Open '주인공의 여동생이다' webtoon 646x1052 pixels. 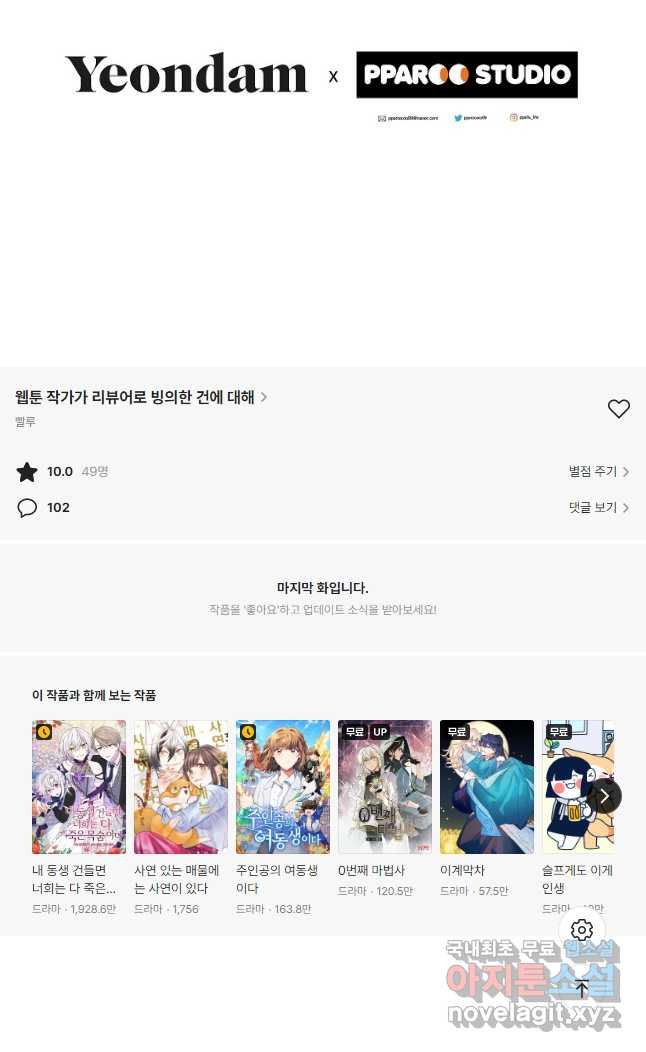click(283, 786)
